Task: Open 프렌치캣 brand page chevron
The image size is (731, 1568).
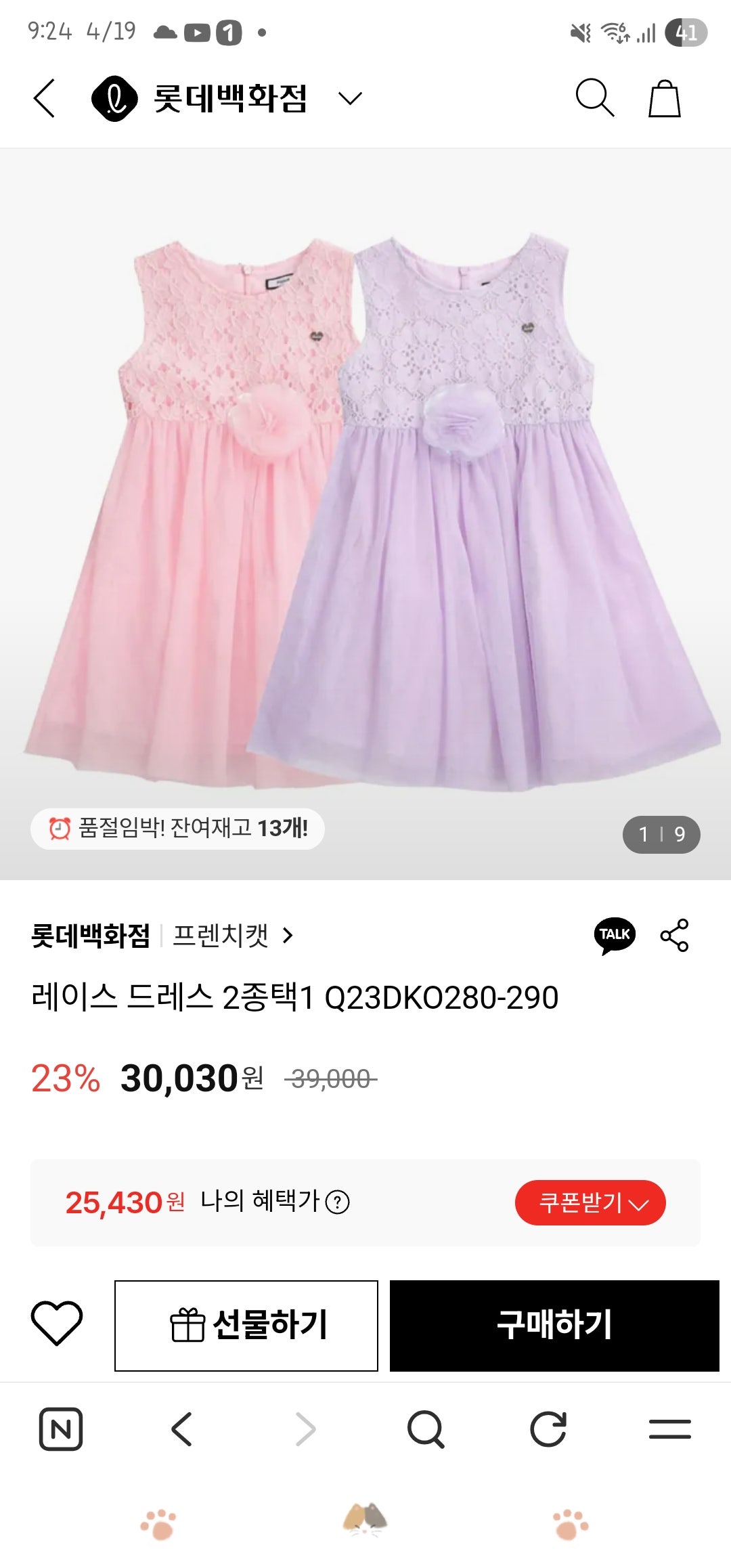Action: (x=287, y=938)
